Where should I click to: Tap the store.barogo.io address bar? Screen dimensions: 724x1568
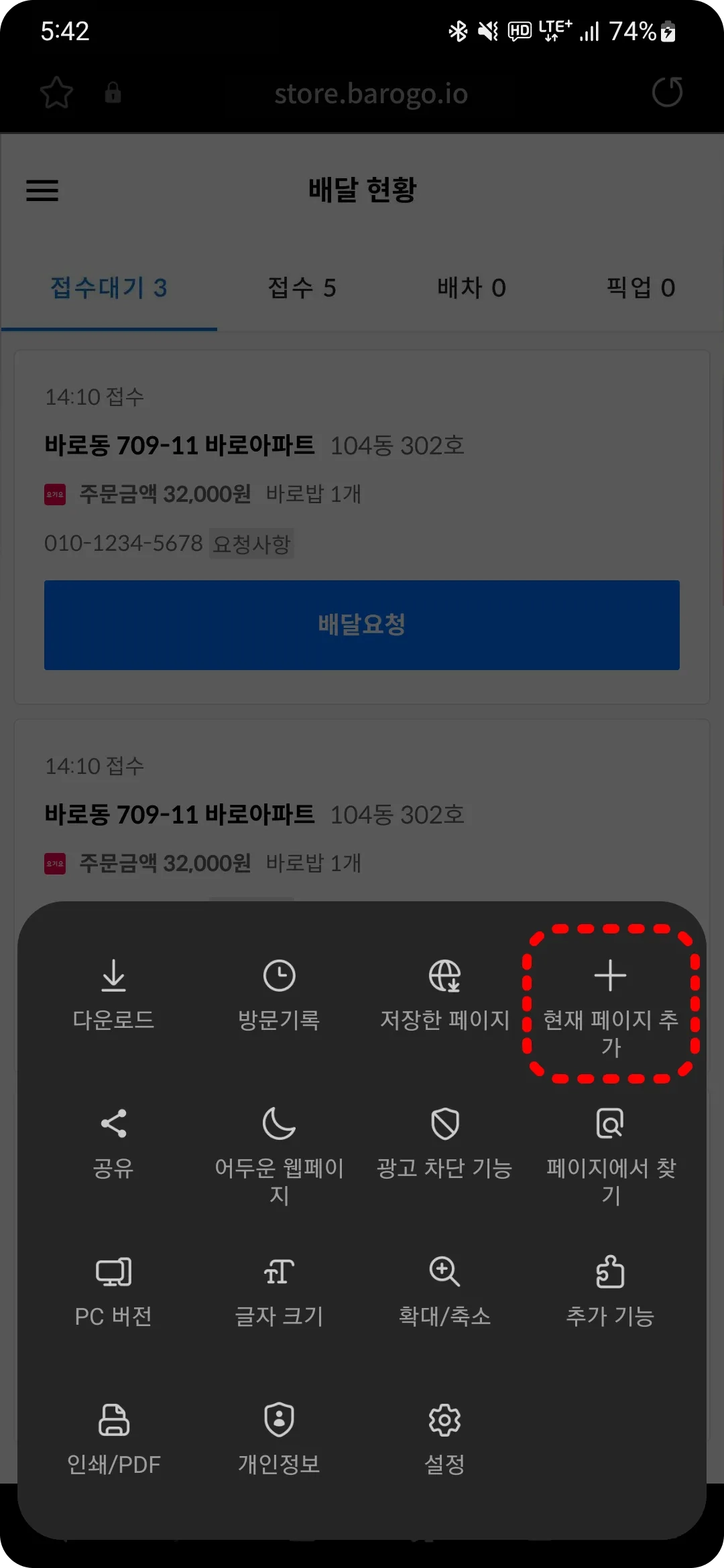[x=371, y=94]
